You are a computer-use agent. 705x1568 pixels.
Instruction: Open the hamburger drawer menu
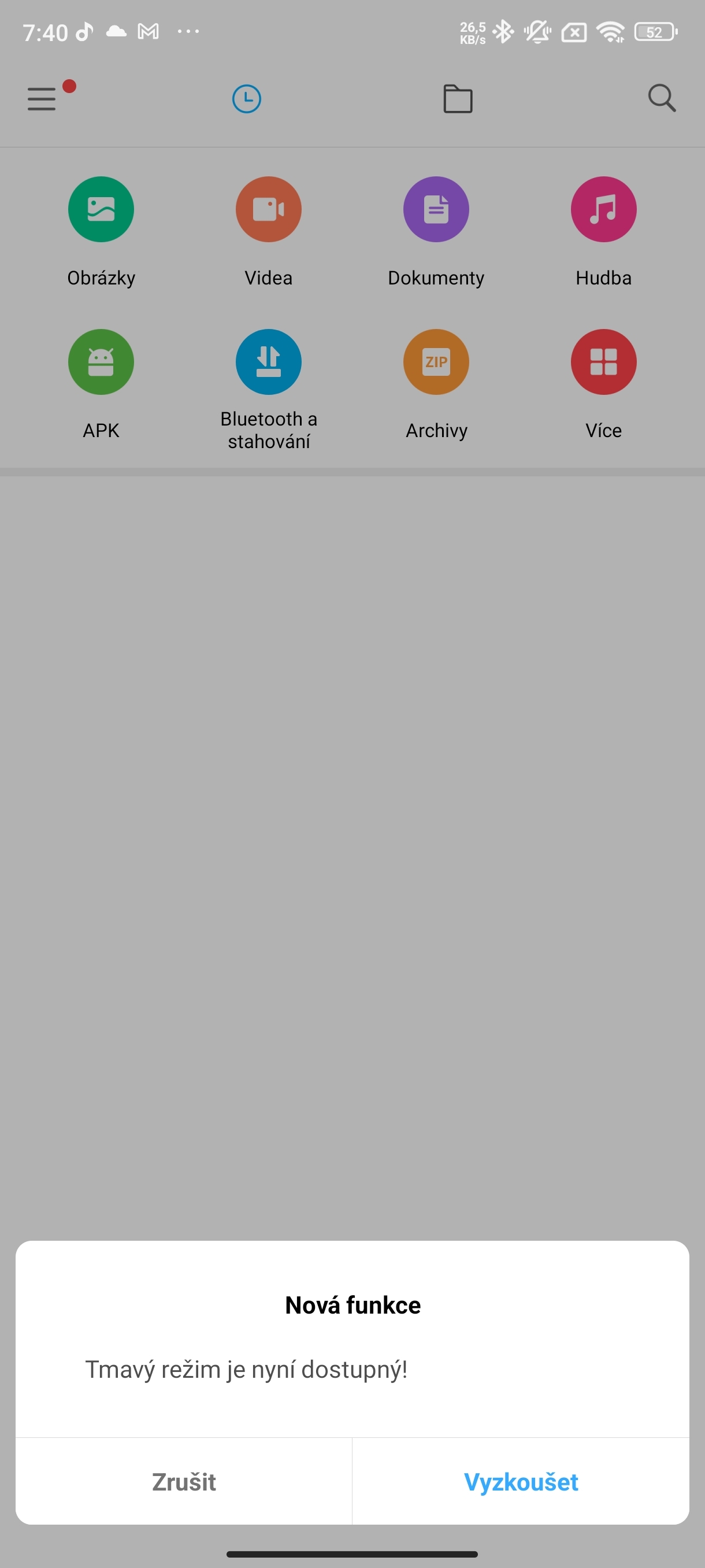[x=42, y=99]
